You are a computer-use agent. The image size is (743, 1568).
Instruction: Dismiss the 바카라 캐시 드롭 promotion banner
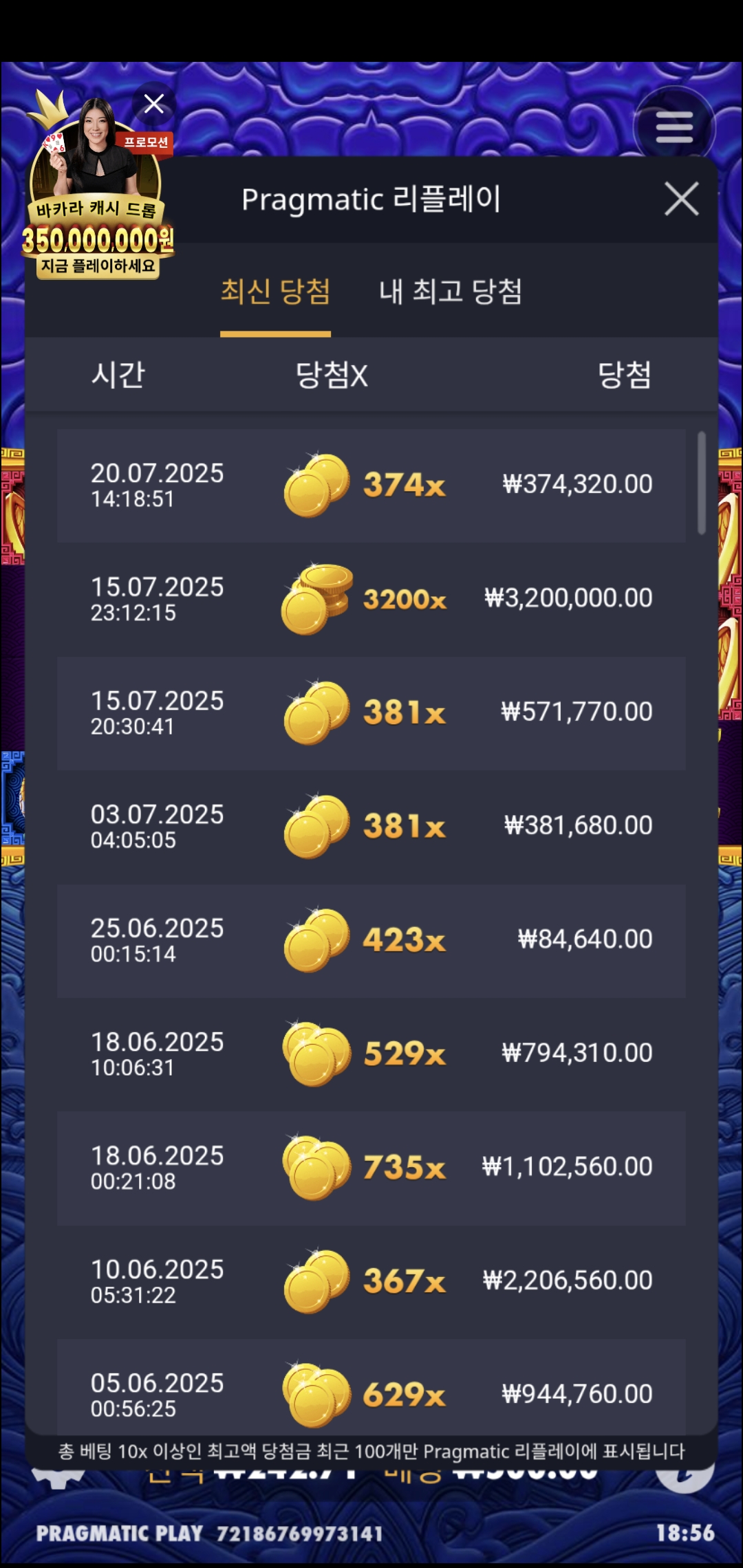pos(153,104)
